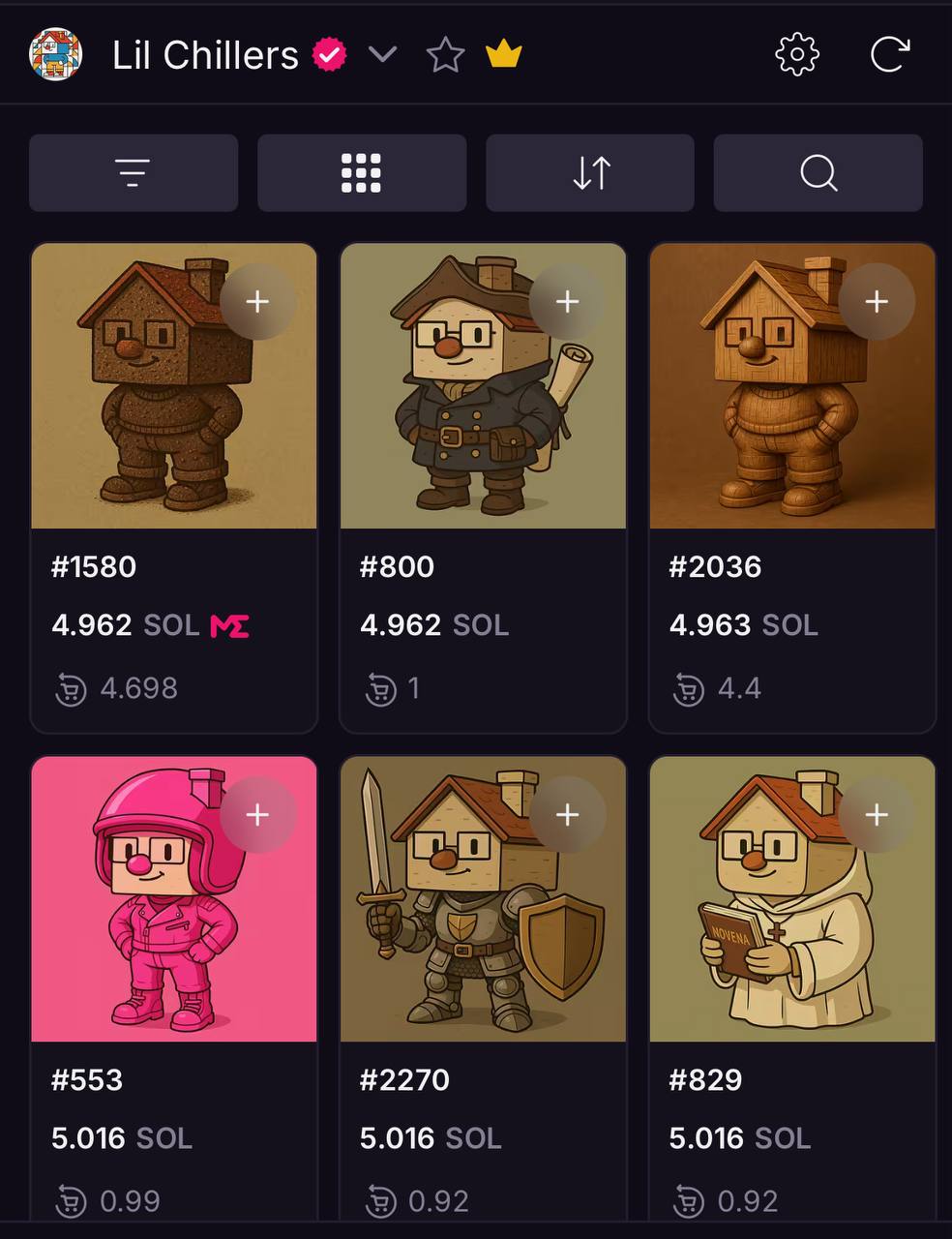Open the sort order options
This screenshot has height=1239, width=952.
[590, 173]
